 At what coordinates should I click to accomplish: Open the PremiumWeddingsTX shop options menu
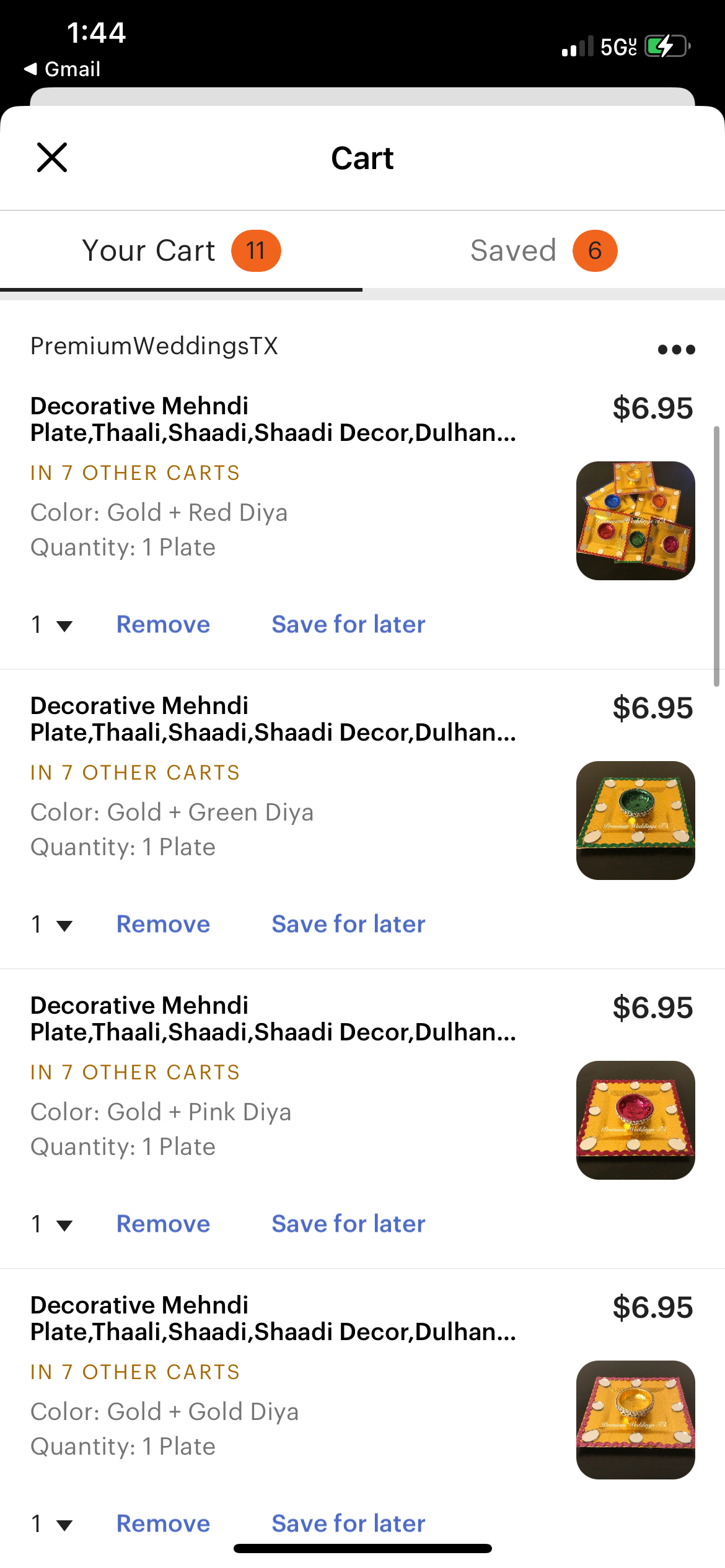[x=676, y=350]
